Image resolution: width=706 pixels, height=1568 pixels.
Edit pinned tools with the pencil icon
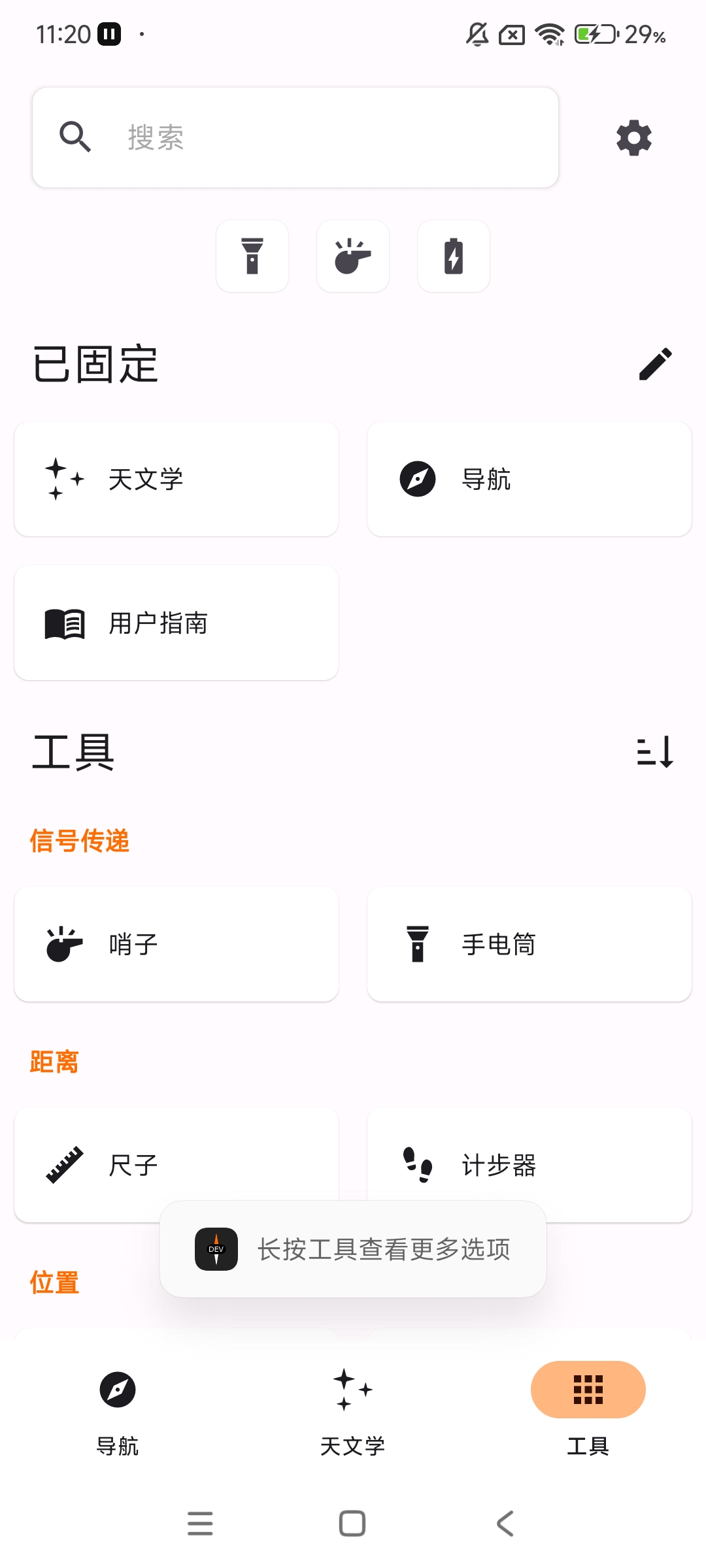[655, 364]
